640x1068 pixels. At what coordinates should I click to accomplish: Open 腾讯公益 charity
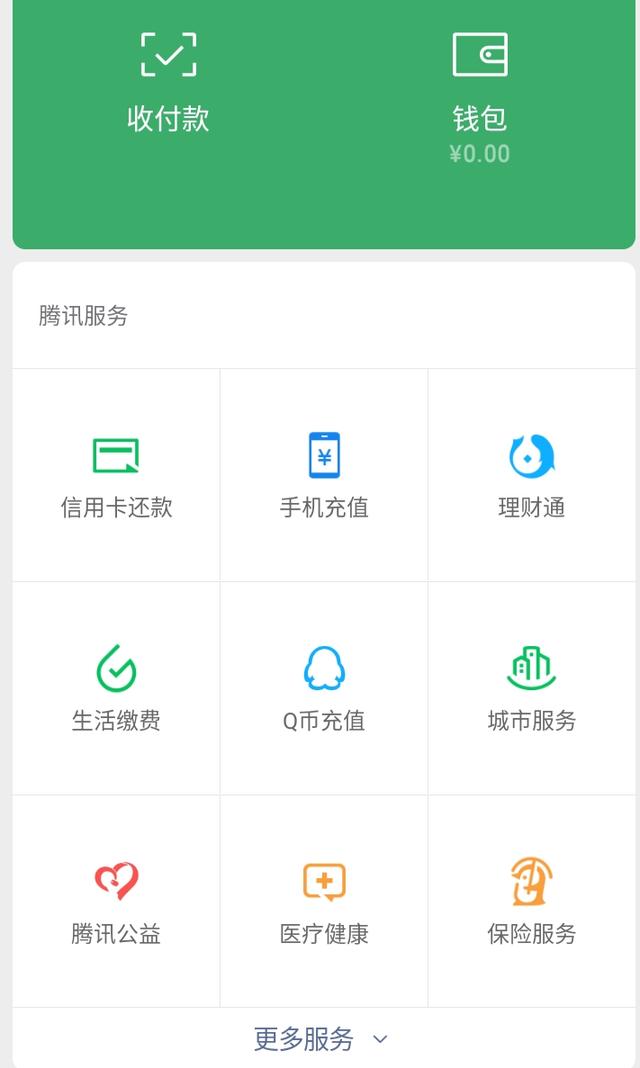[116, 902]
